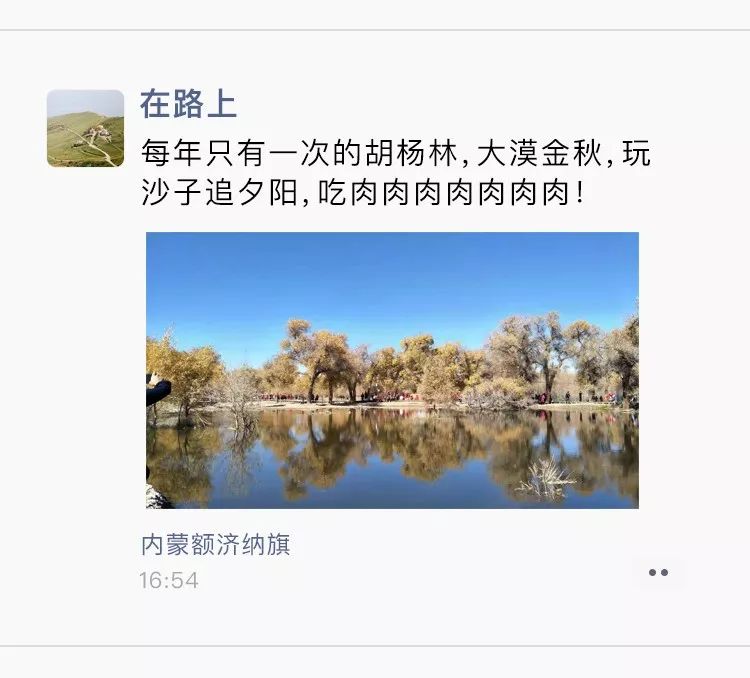This screenshot has height=678, width=750.
Task: Open the like and comment menu
Action: 658,573
